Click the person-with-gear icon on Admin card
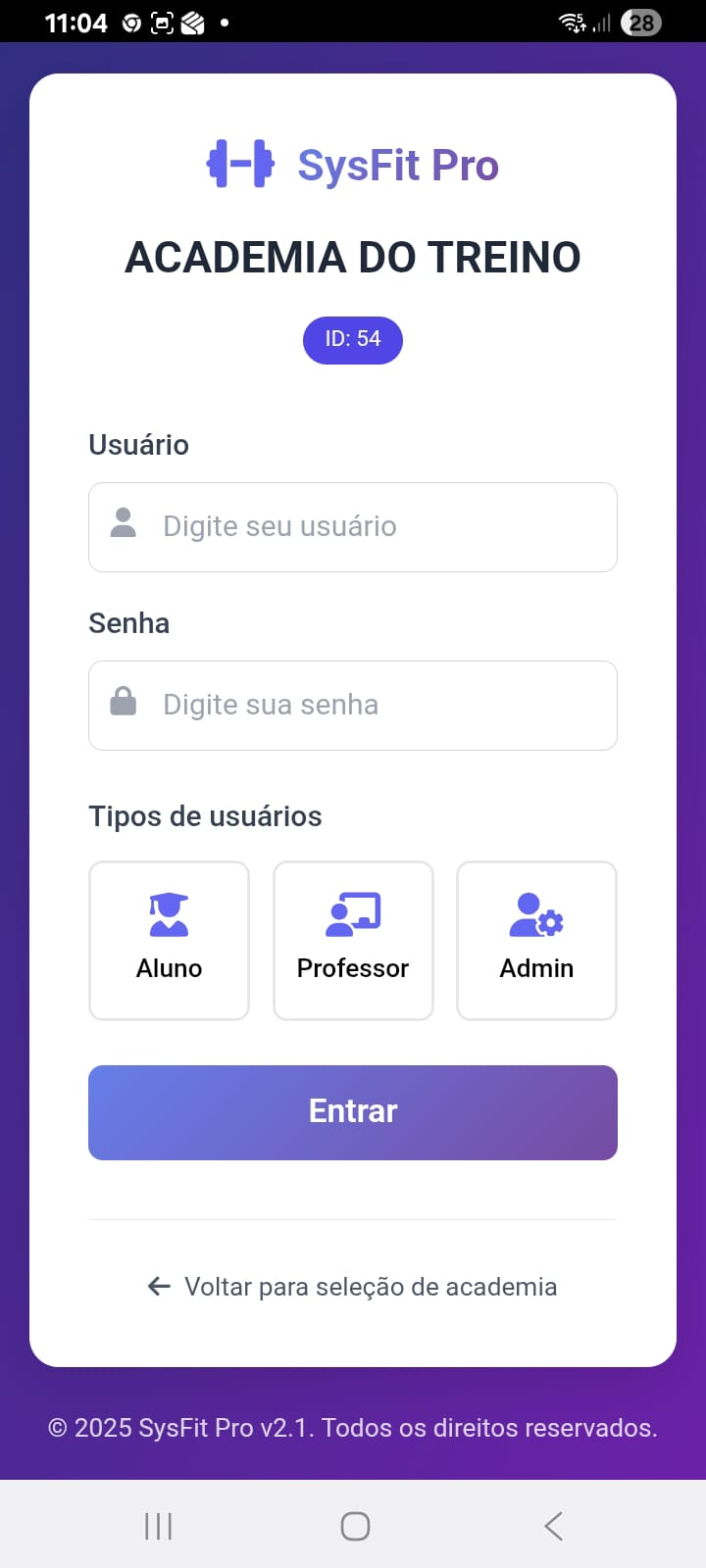Viewport: 706px width, 1568px height. pos(536,912)
